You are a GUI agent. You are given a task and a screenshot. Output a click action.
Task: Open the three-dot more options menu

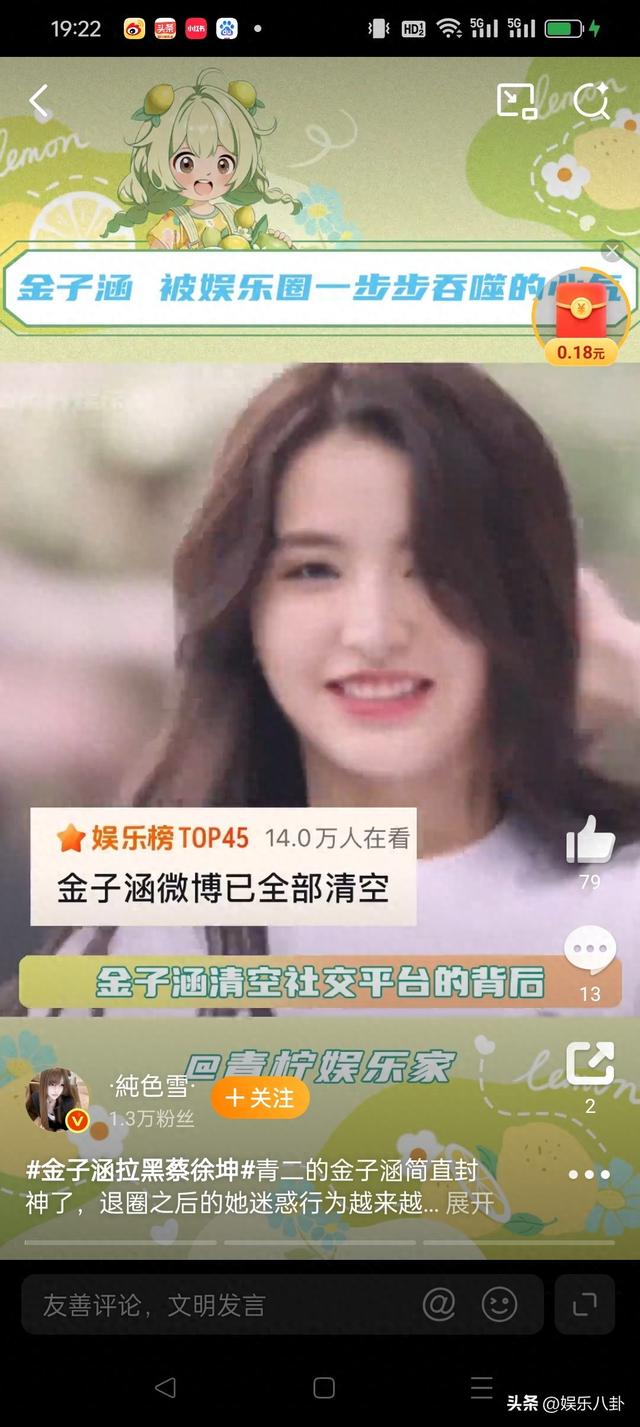pos(589,1175)
